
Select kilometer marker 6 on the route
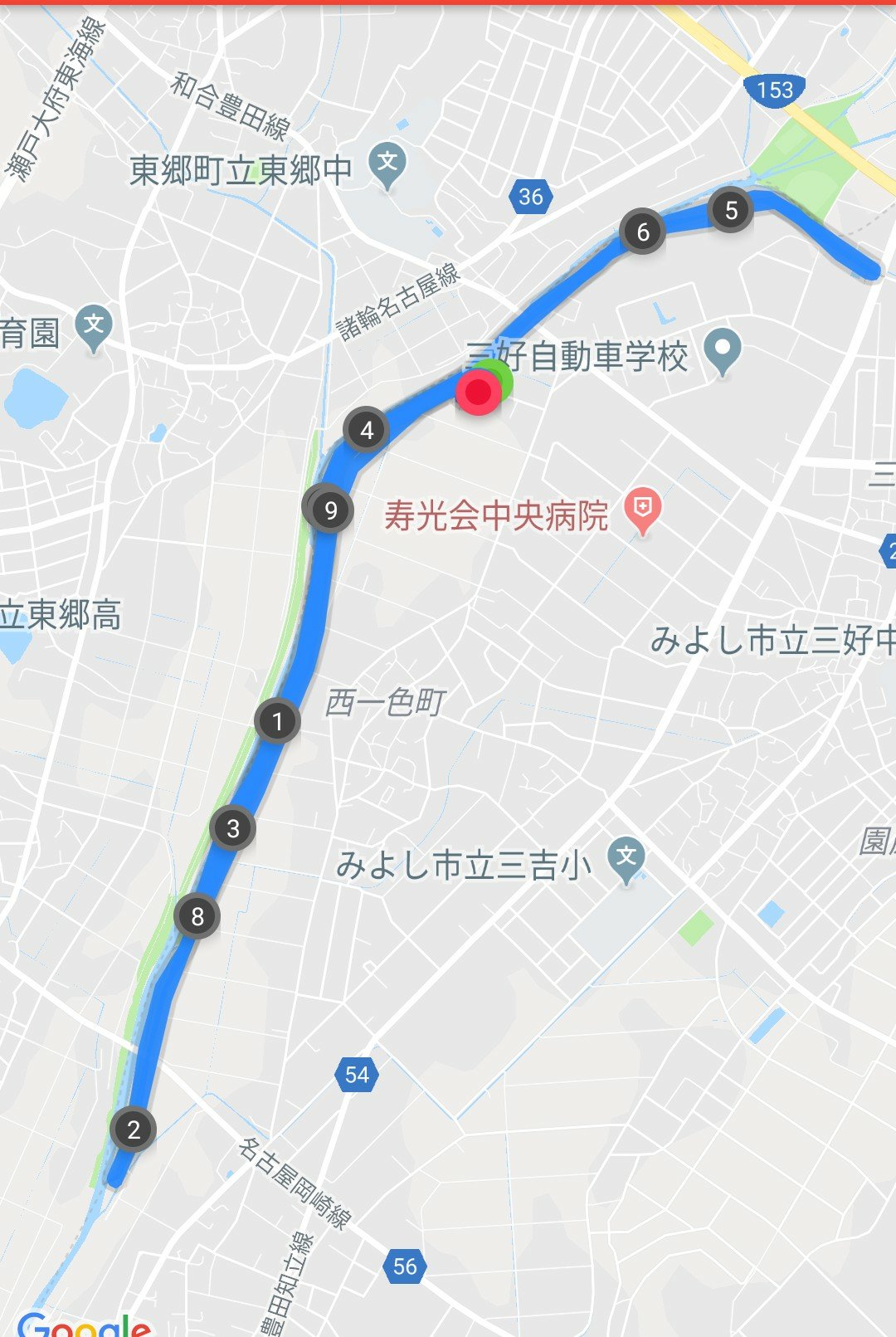(x=642, y=232)
